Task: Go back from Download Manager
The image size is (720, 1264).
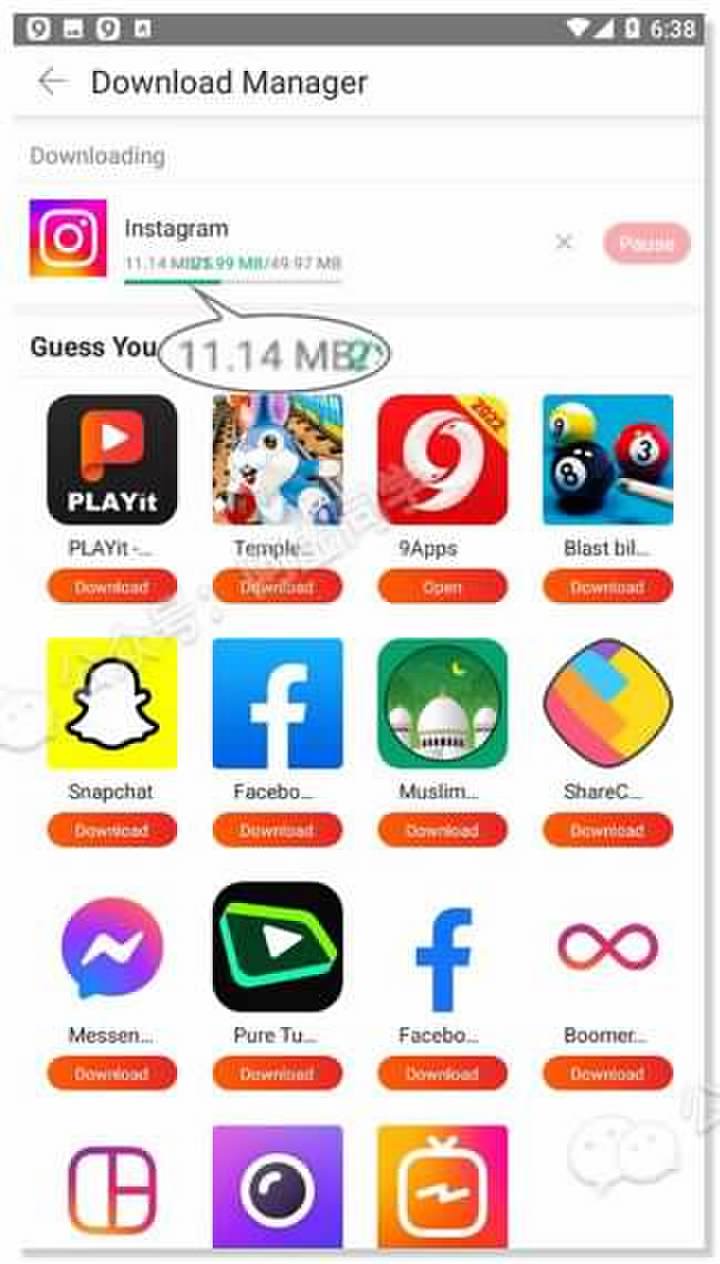Action: tap(52, 82)
